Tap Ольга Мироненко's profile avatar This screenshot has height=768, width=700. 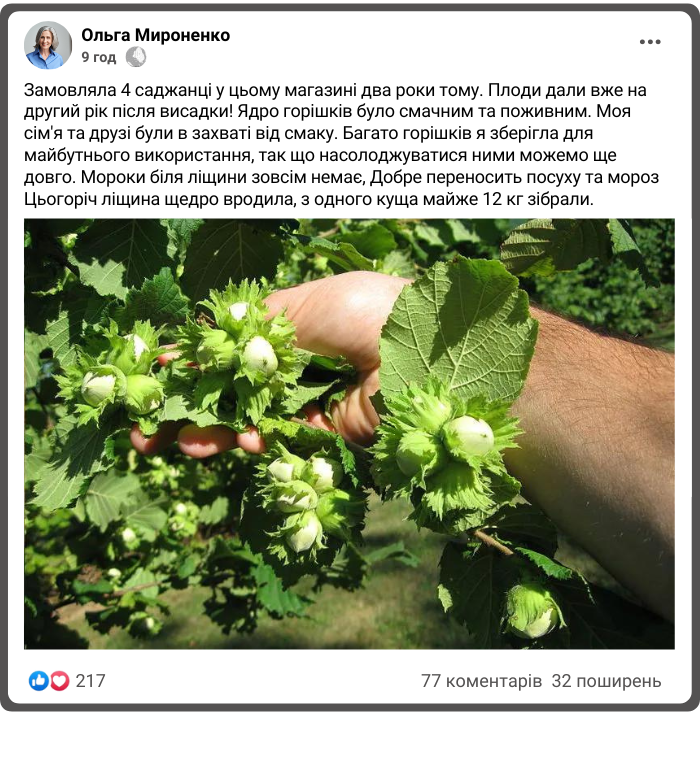(x=48, y=45)
